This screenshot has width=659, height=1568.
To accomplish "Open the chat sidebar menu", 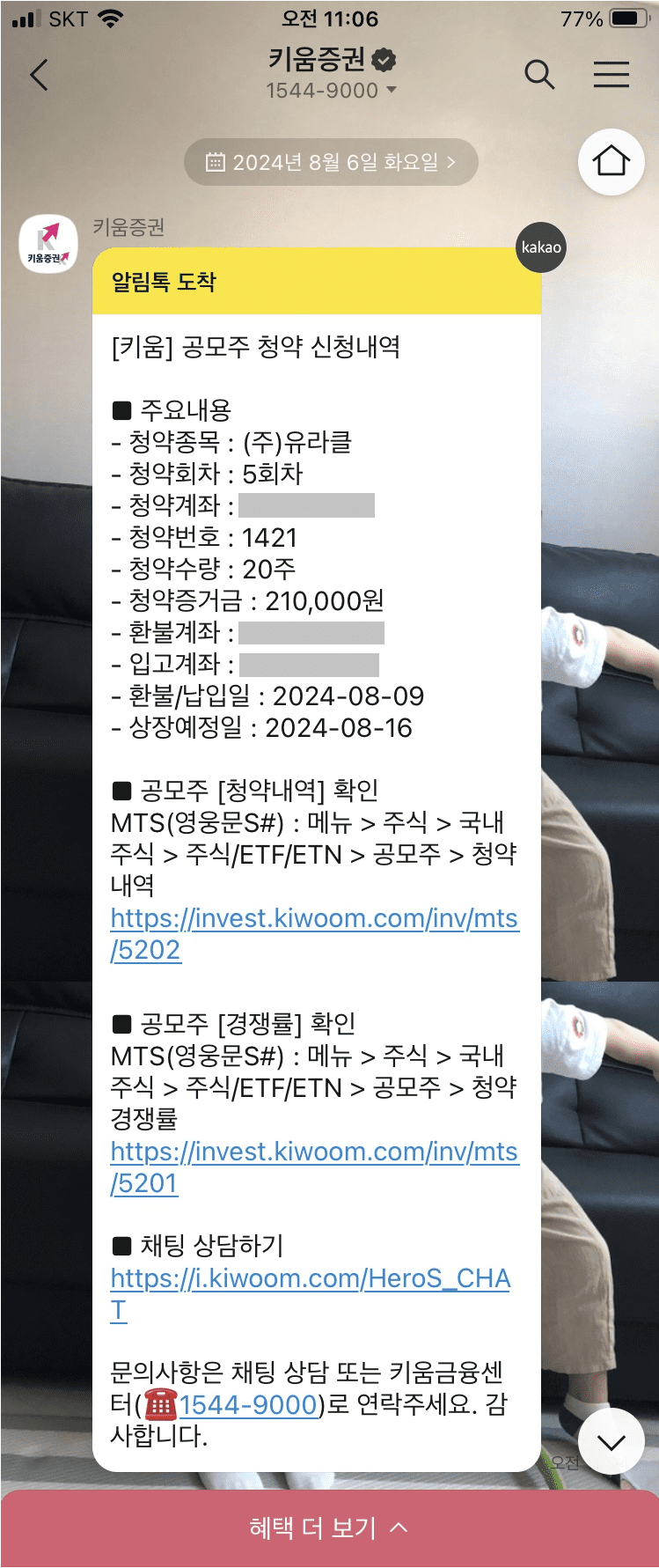I will tap(611, 76).
